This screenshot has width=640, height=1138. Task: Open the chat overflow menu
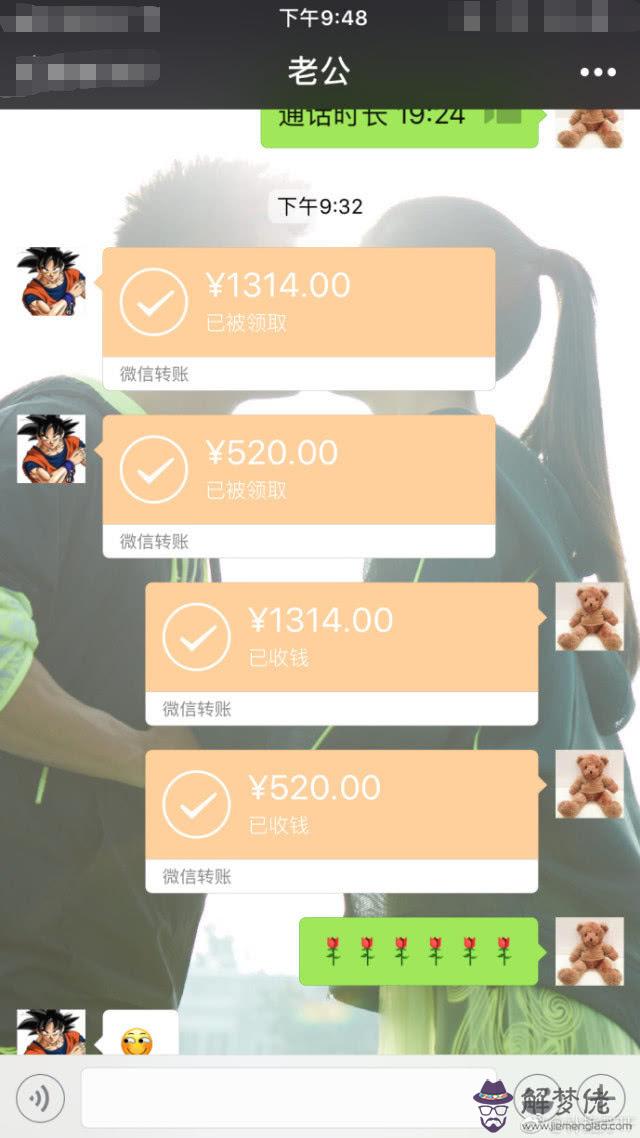click(x=598, y=72)
